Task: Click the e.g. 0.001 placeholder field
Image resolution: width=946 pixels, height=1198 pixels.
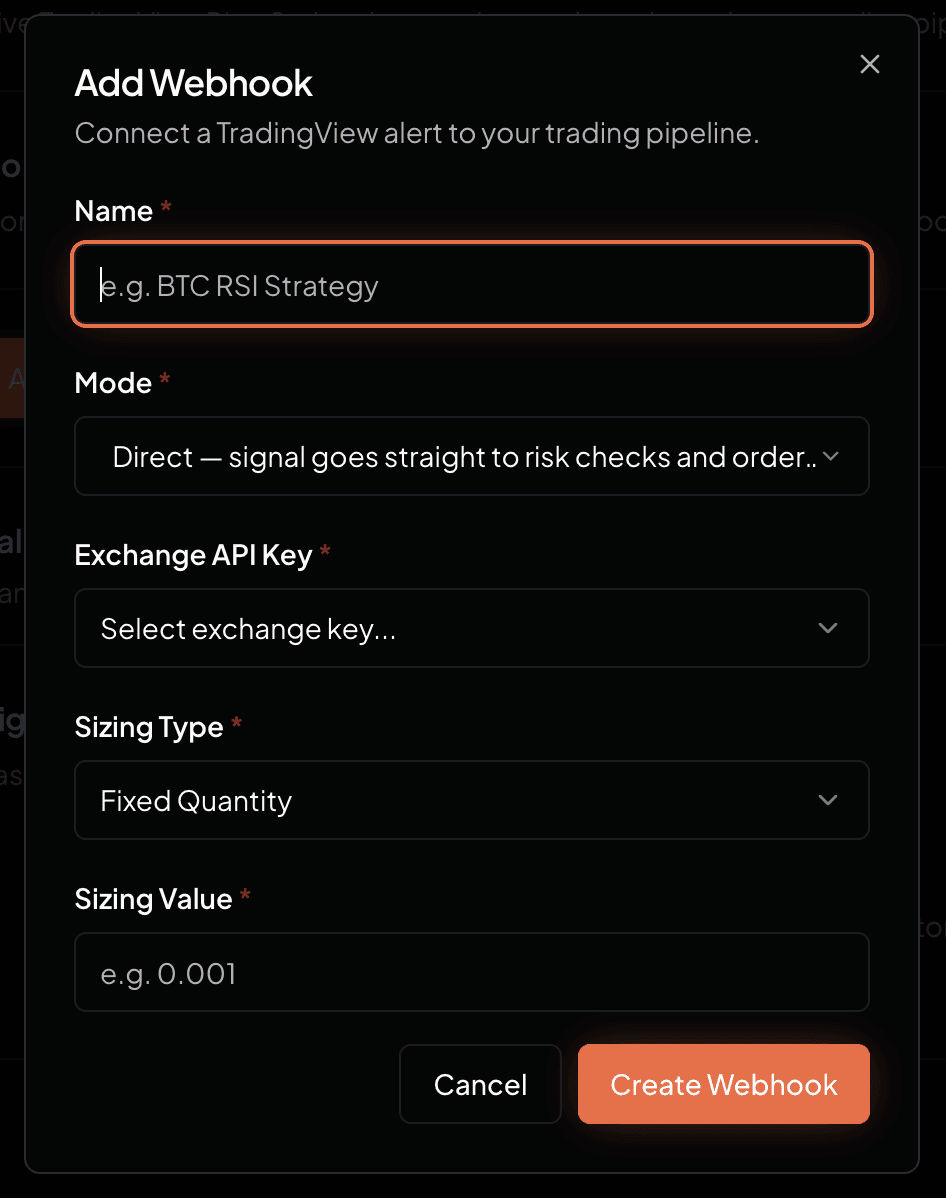Action: point(472,972)
